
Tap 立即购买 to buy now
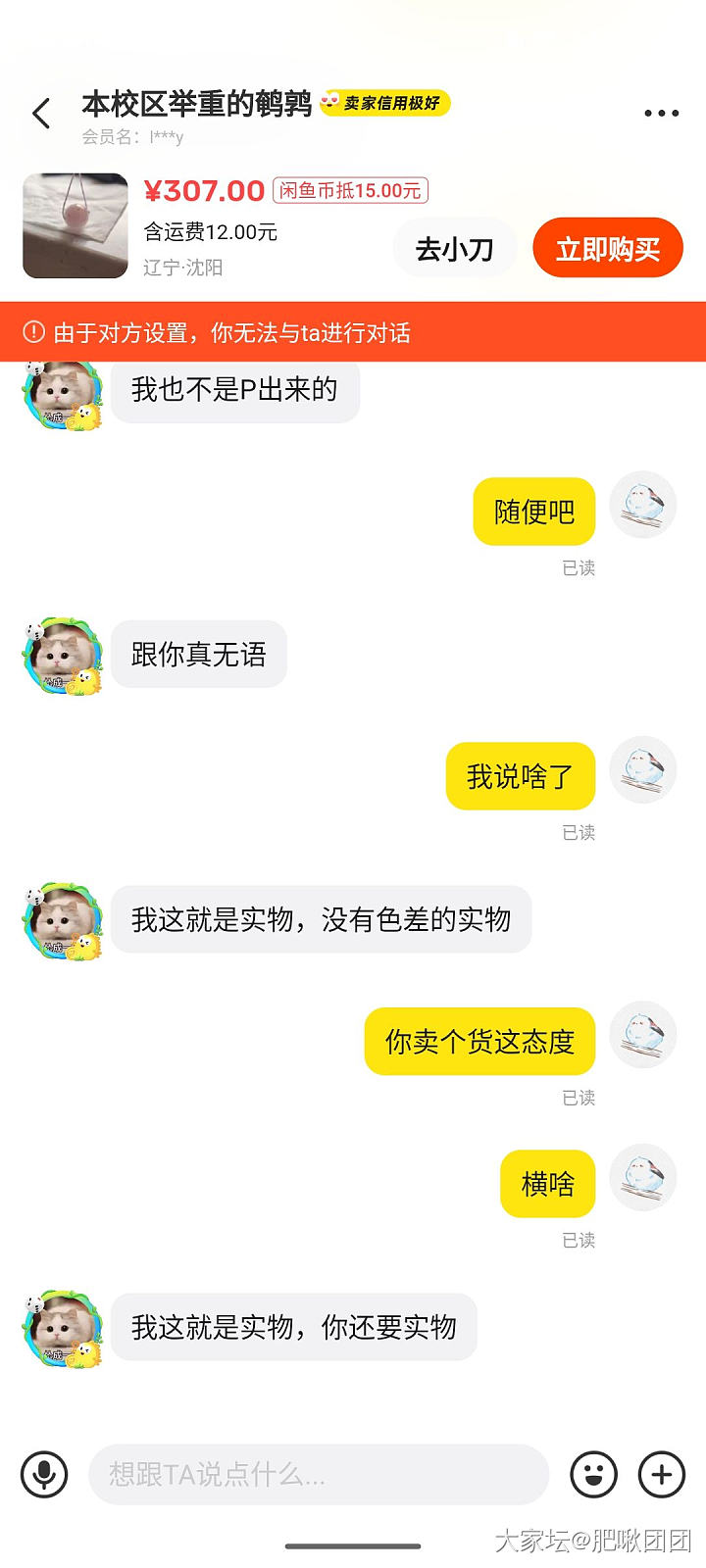[607, 249]
